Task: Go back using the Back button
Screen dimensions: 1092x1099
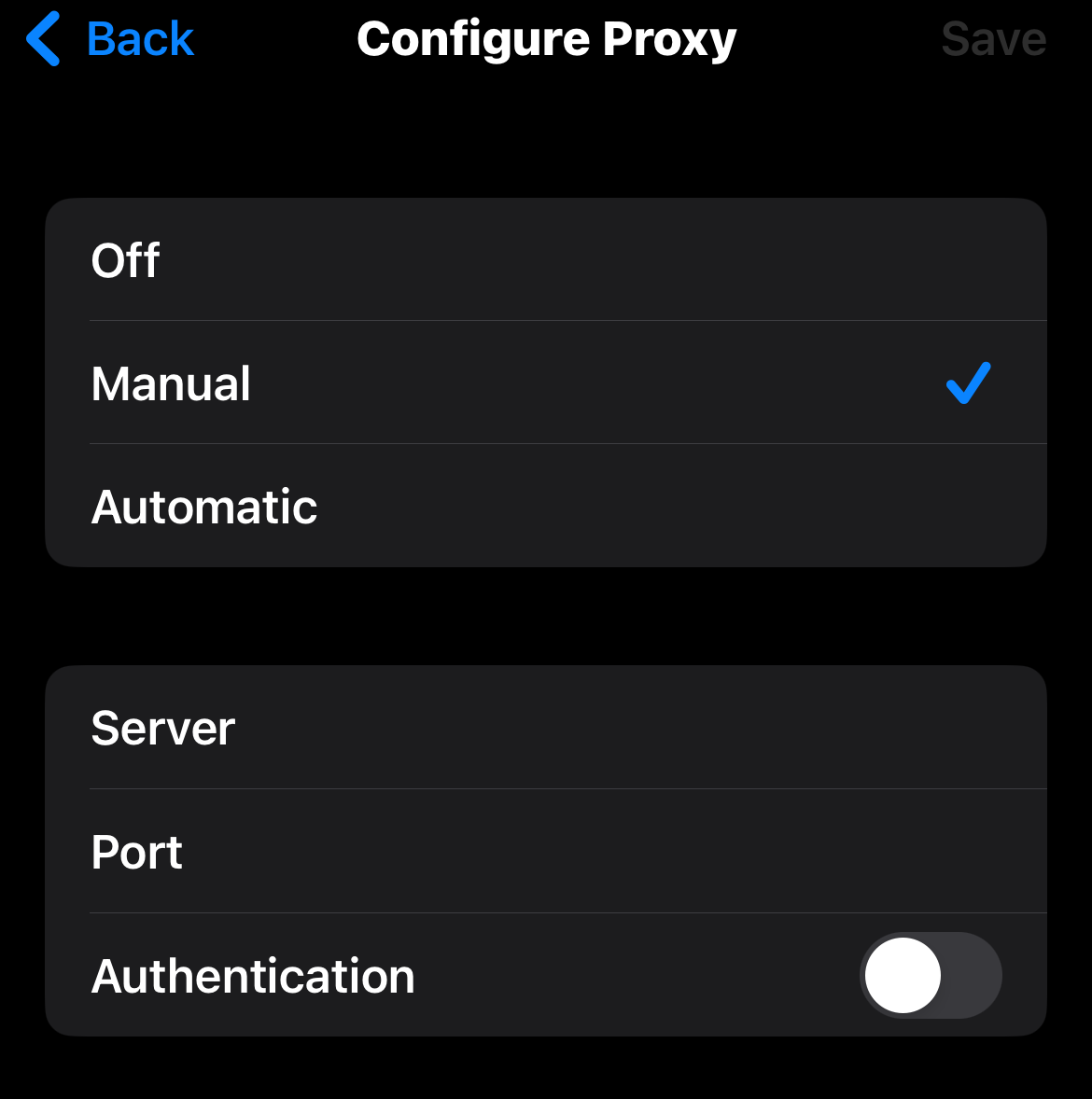Action: tap(112, 39)
